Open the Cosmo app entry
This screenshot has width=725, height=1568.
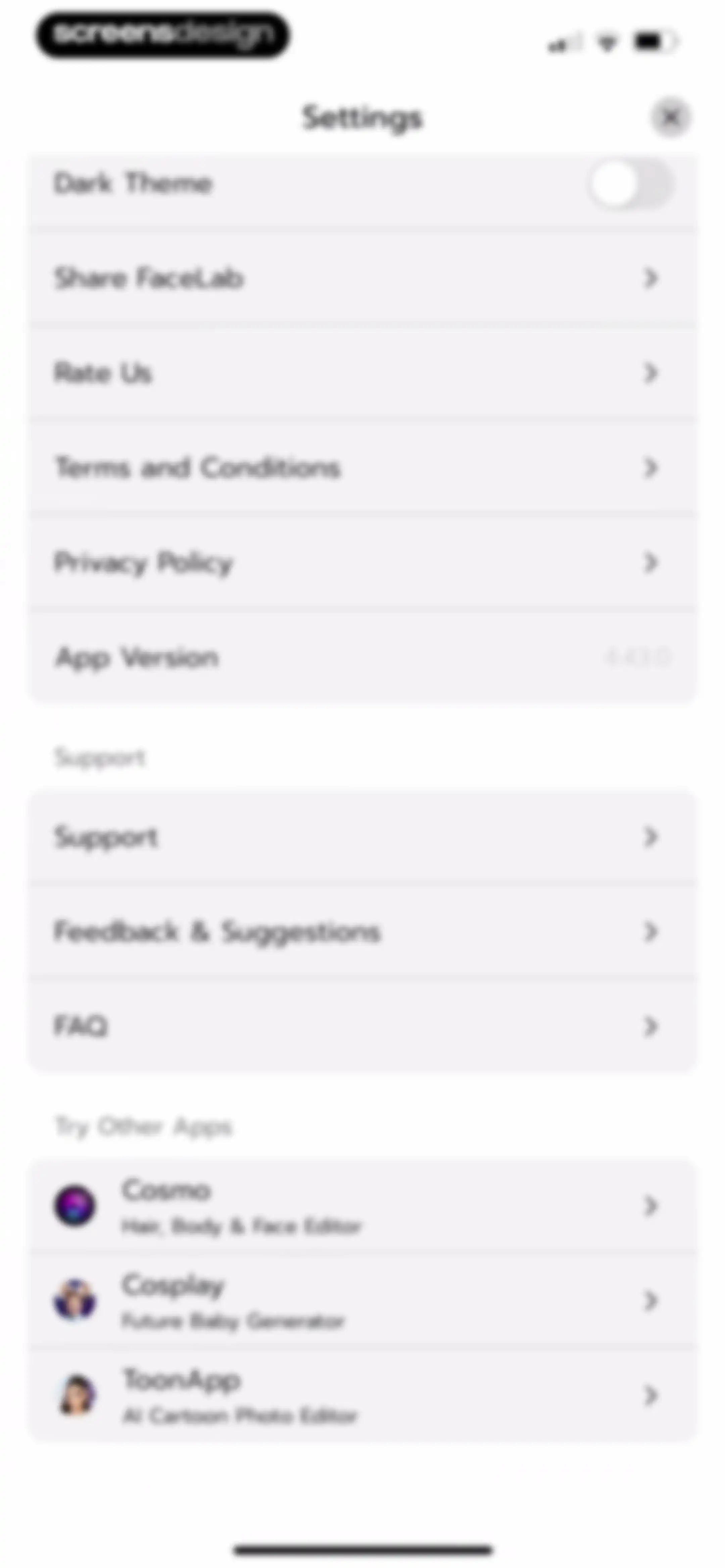pos(362,1206)
